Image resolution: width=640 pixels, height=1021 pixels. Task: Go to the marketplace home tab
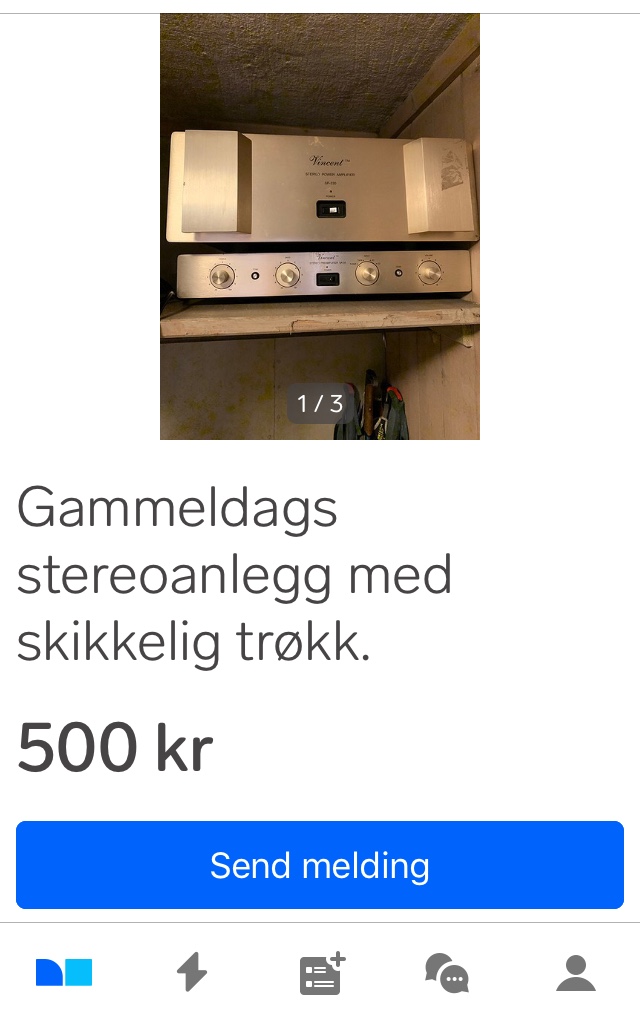(64, 972)
